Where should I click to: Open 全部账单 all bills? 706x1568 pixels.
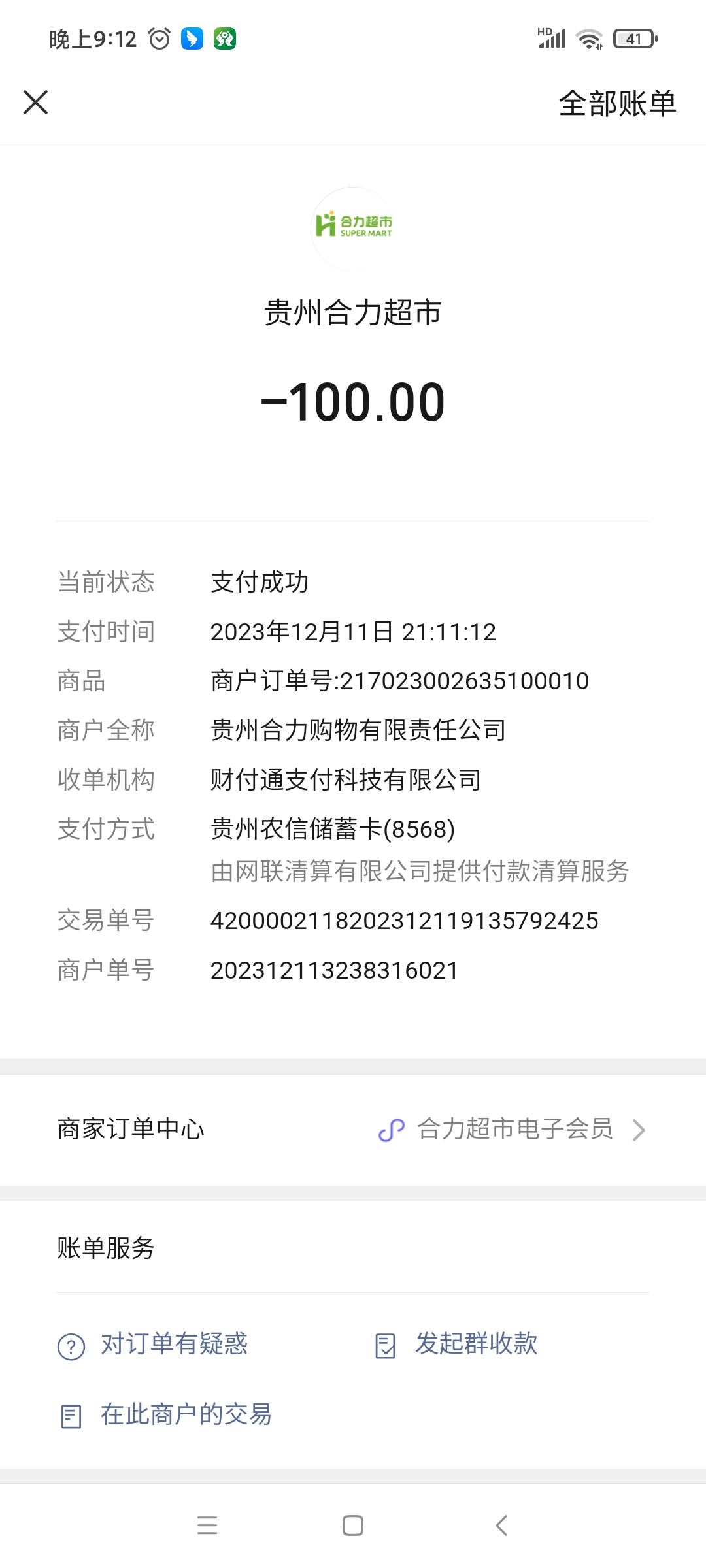click(x=616, y=103)
